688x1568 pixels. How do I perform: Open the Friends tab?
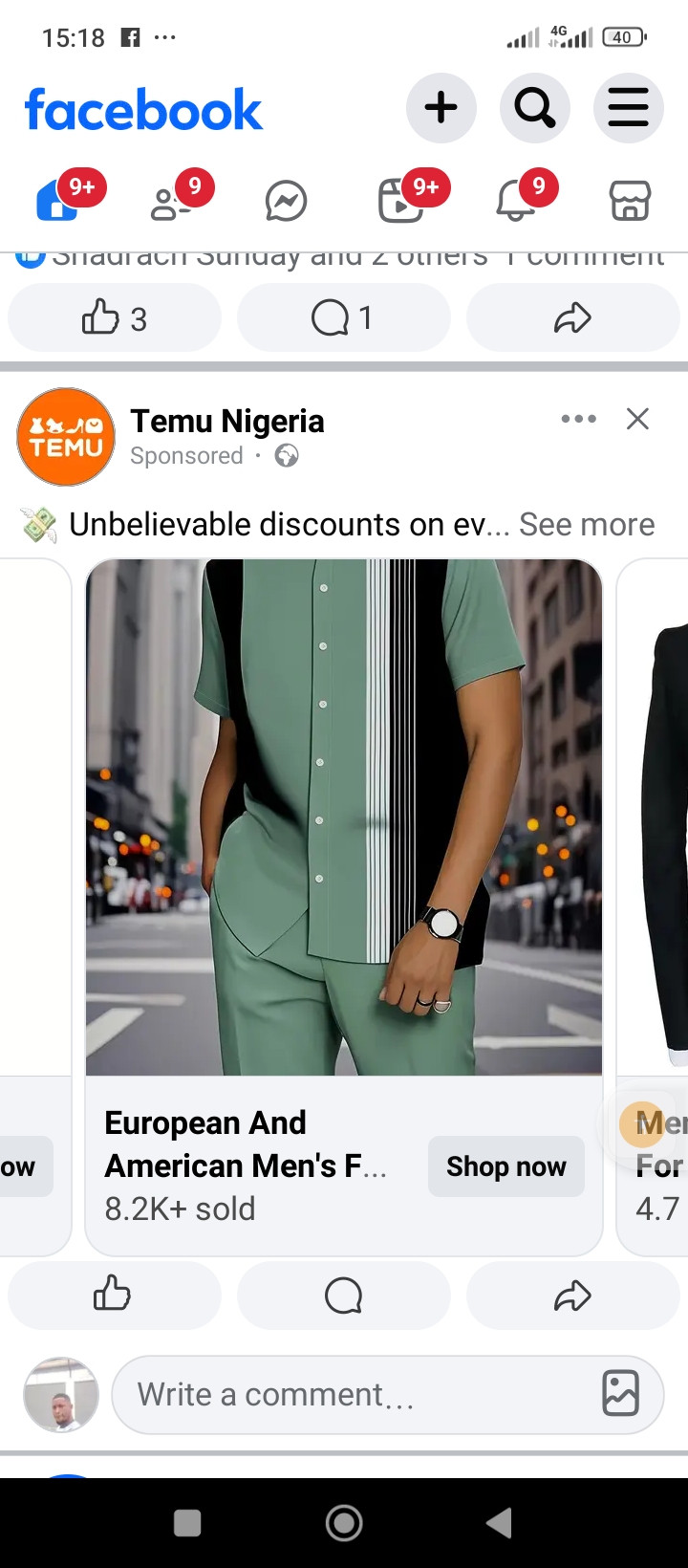[172, 201]
